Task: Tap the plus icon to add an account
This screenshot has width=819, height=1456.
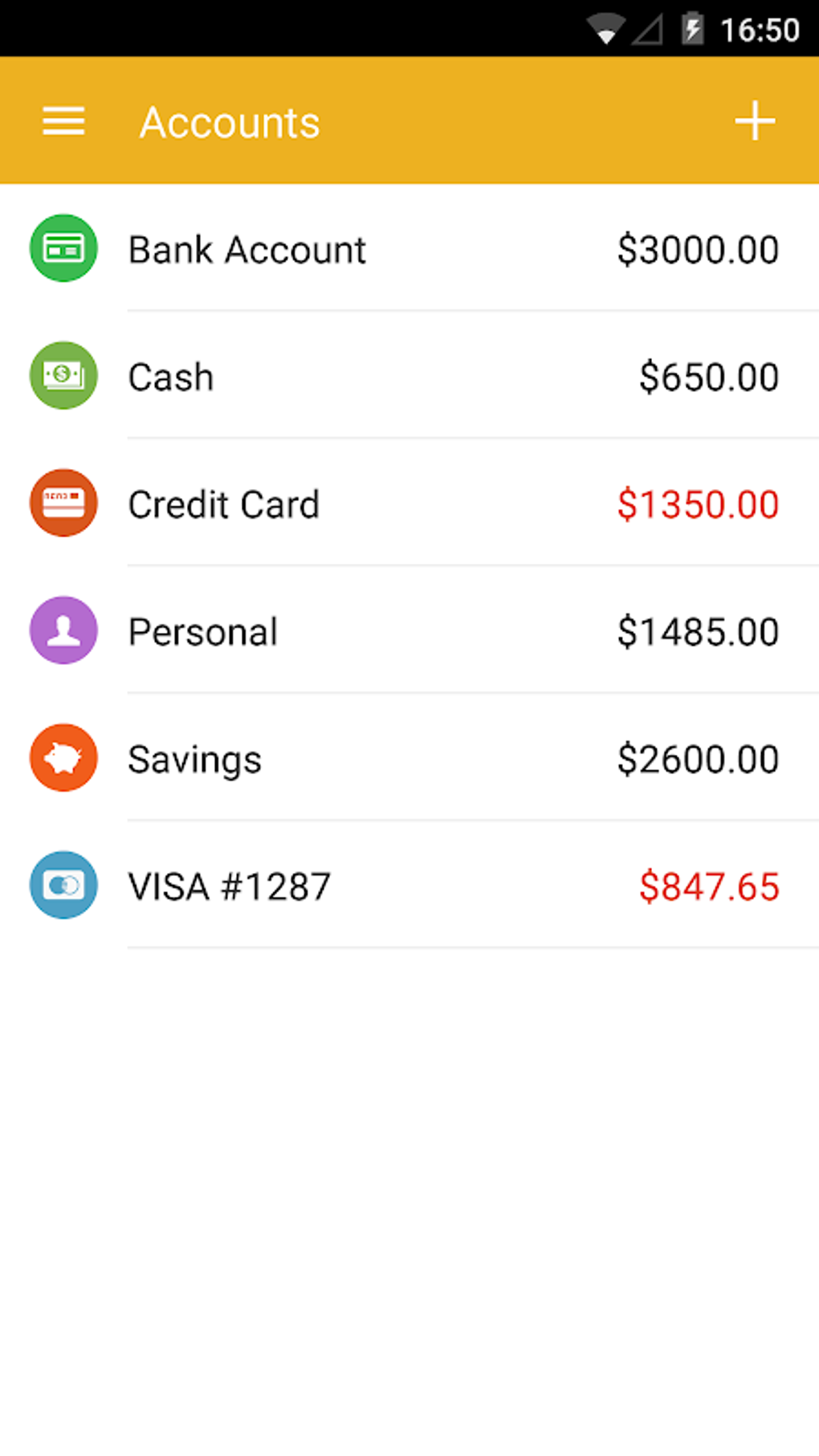Action: coord(754,120)
